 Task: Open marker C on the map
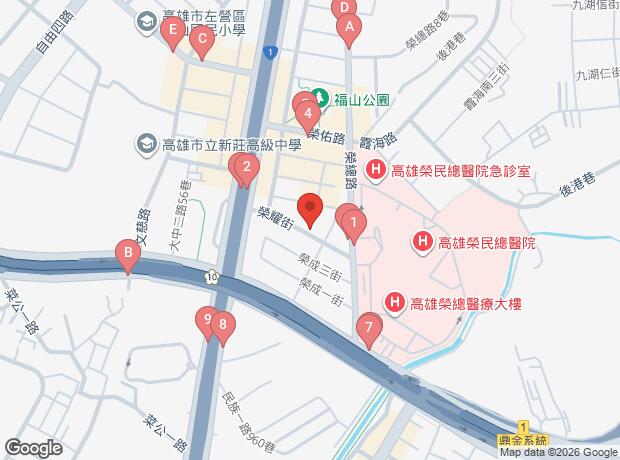coord(202,42)
